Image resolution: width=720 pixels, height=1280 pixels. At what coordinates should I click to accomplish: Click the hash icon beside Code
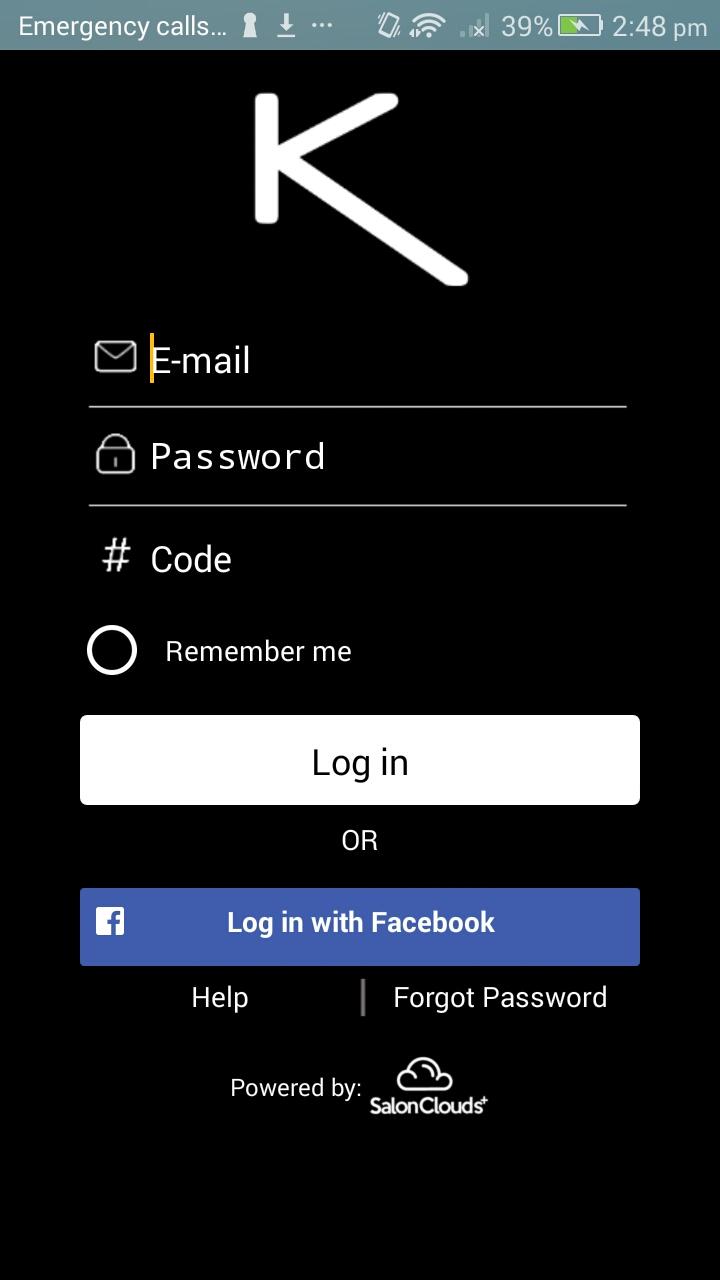click(114, 557)
